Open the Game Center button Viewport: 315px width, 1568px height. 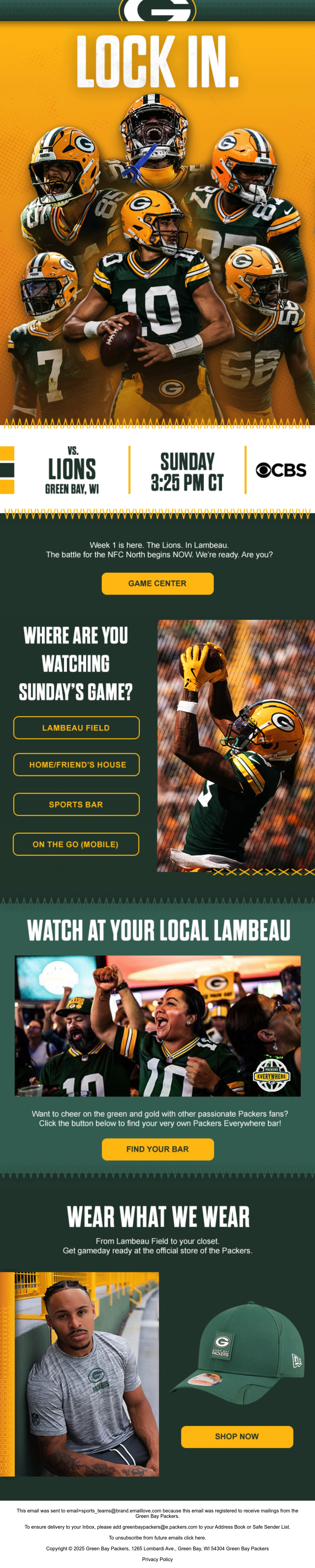(157, 583)
